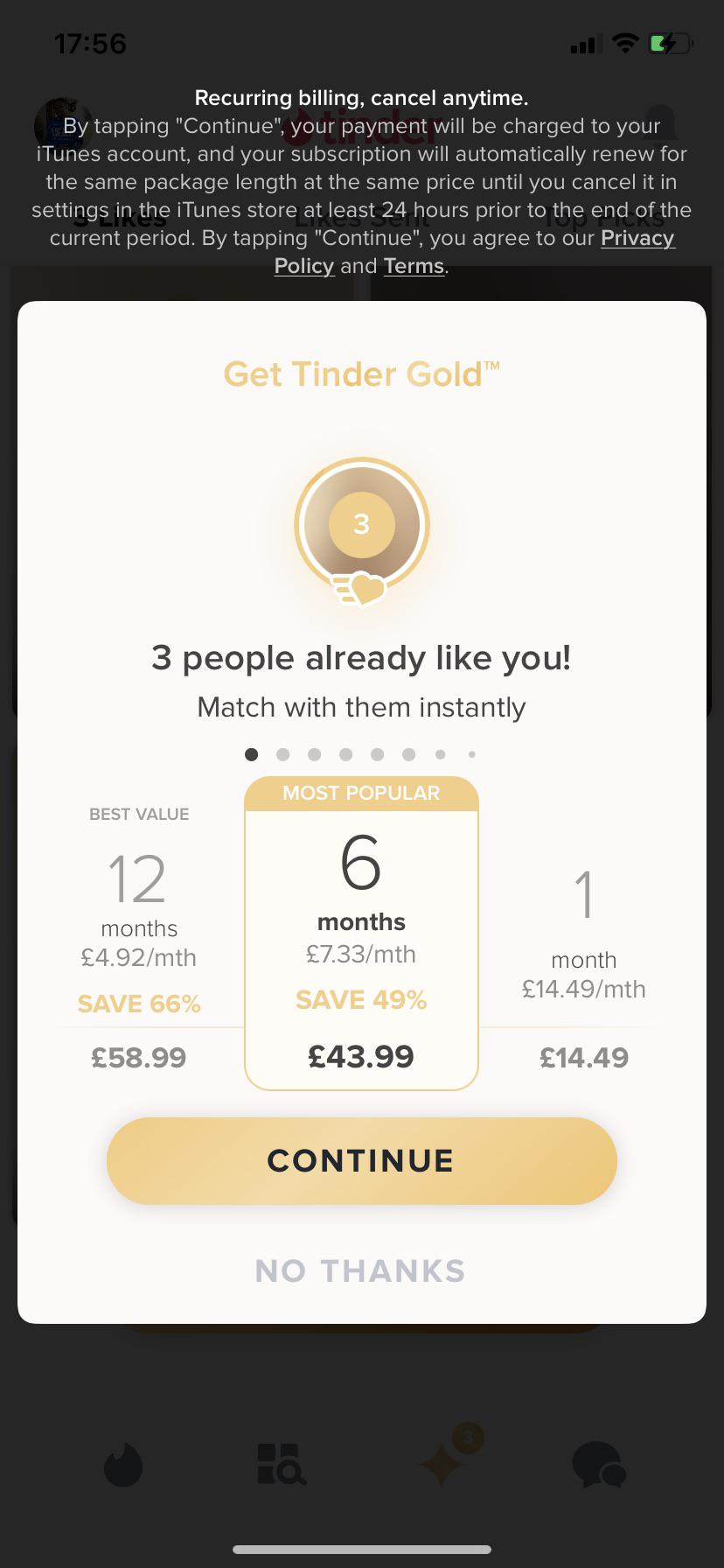Select the Explore grid icon

[282, 1466]
